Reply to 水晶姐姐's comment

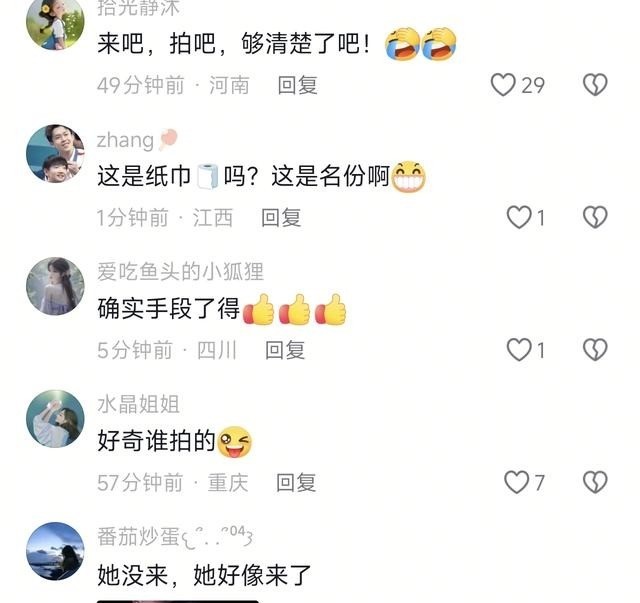coord(296,483)
